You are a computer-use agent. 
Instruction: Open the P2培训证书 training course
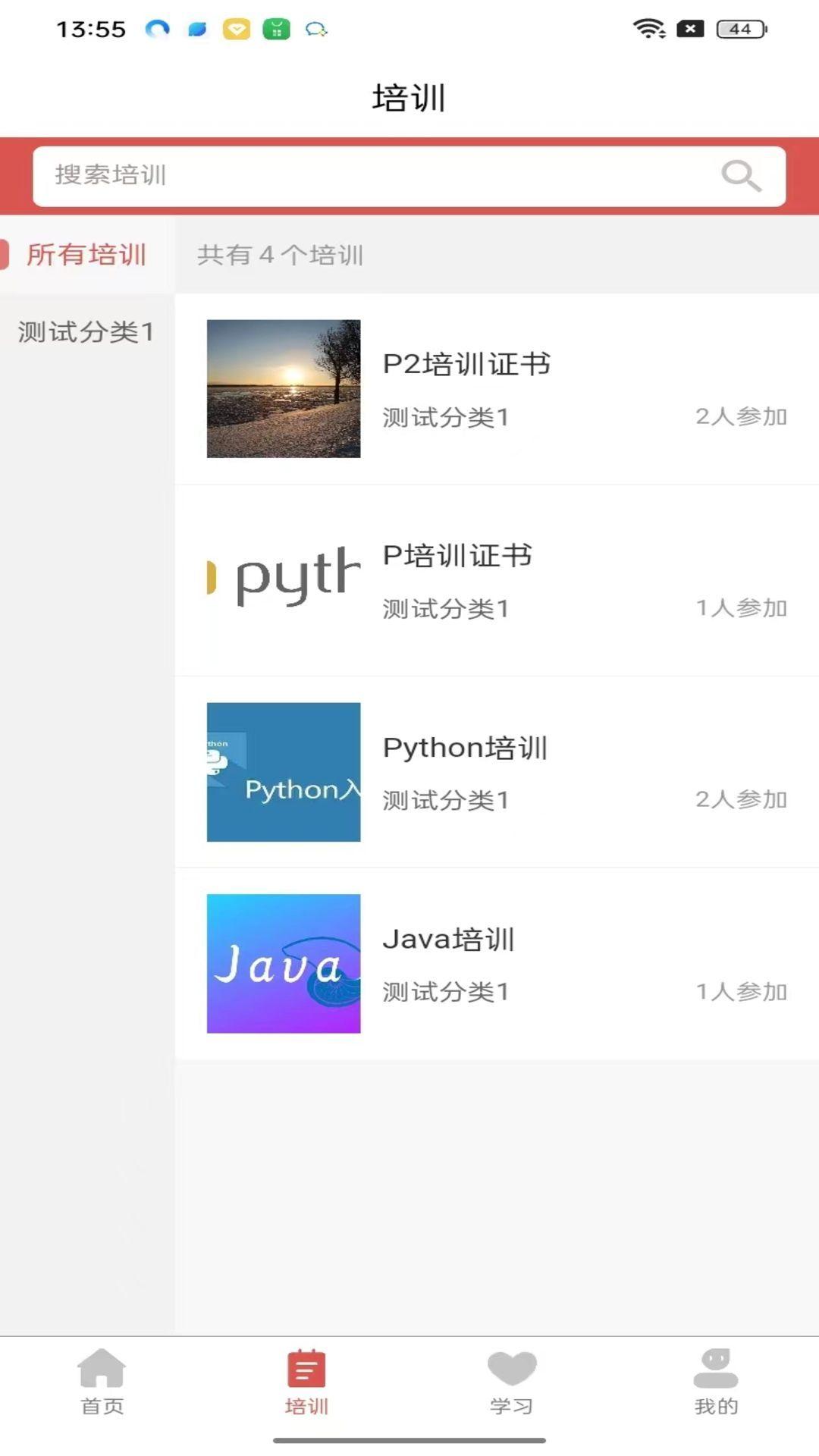click(x=466, y=363)
